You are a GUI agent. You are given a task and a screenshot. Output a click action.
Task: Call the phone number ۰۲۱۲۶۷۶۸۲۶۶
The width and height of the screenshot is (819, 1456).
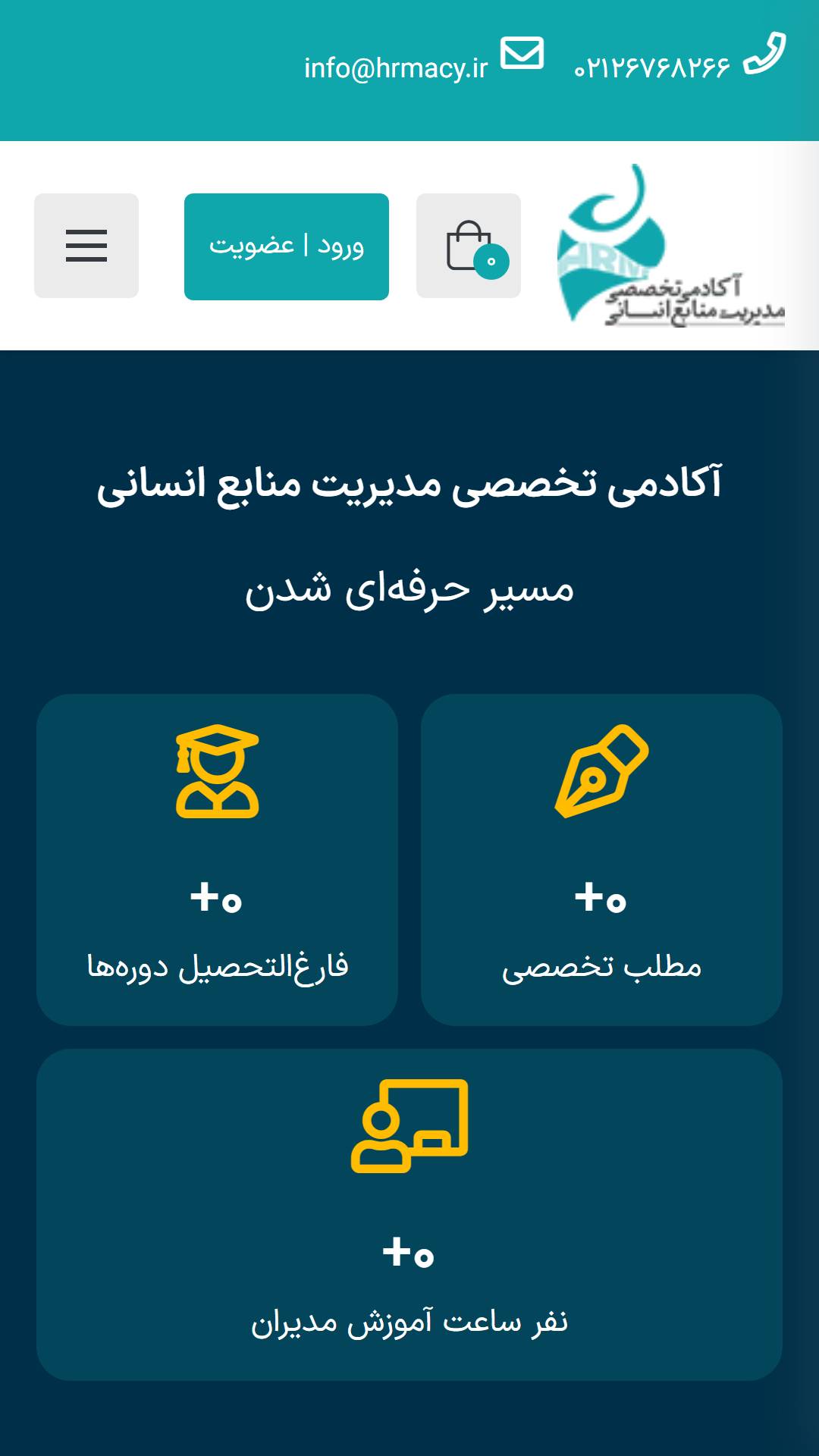tap(652, 68)
